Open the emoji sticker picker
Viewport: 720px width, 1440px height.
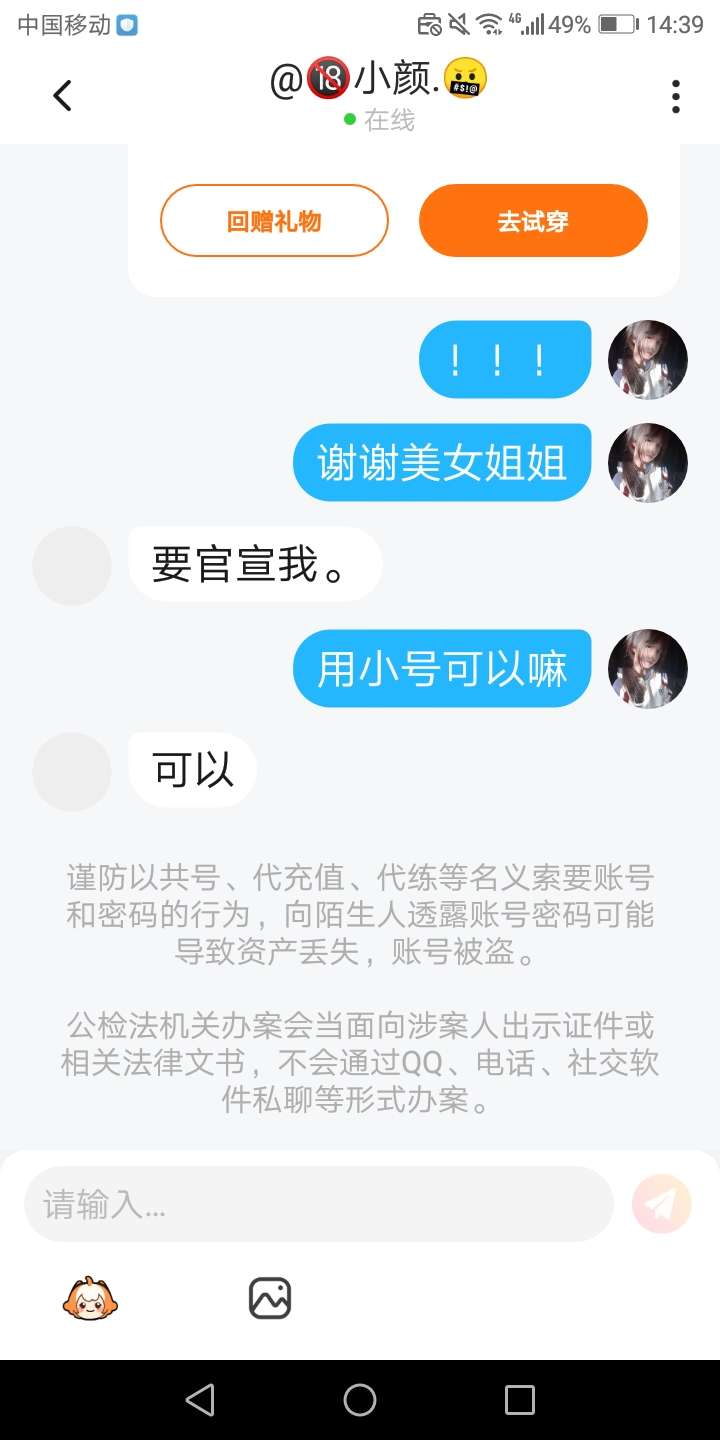90,1298
